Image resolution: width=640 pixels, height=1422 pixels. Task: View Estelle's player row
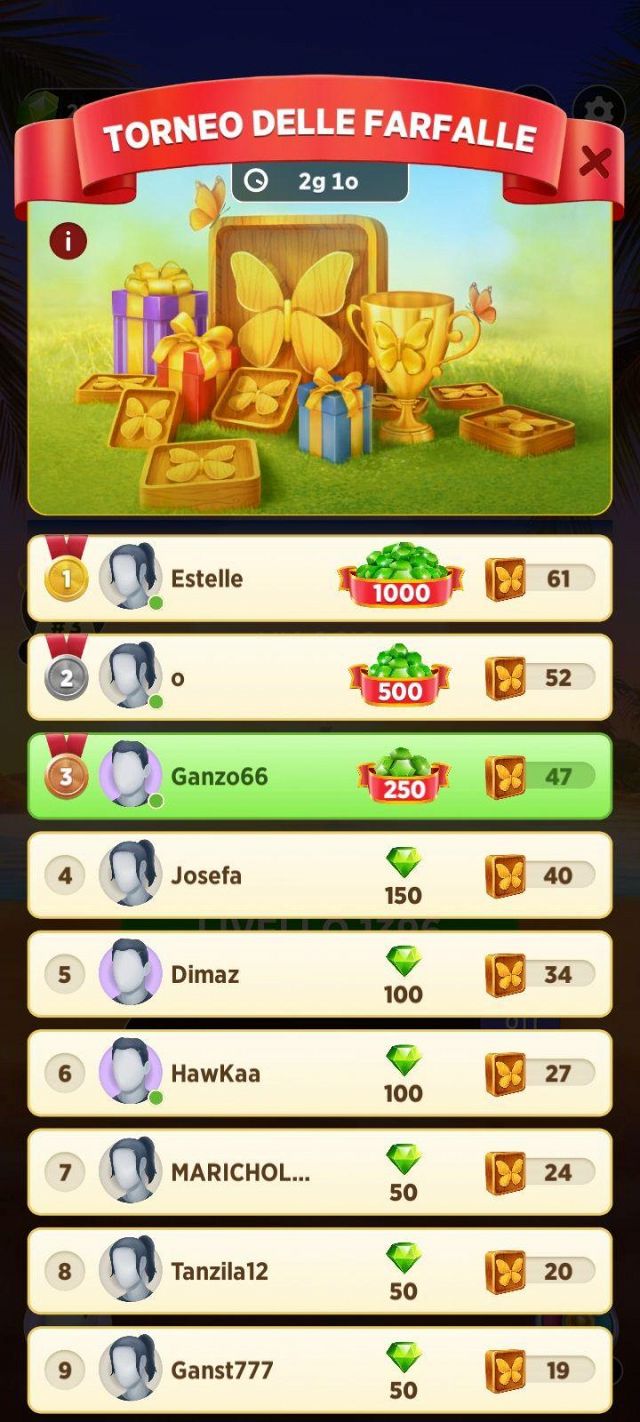(320, 578)
